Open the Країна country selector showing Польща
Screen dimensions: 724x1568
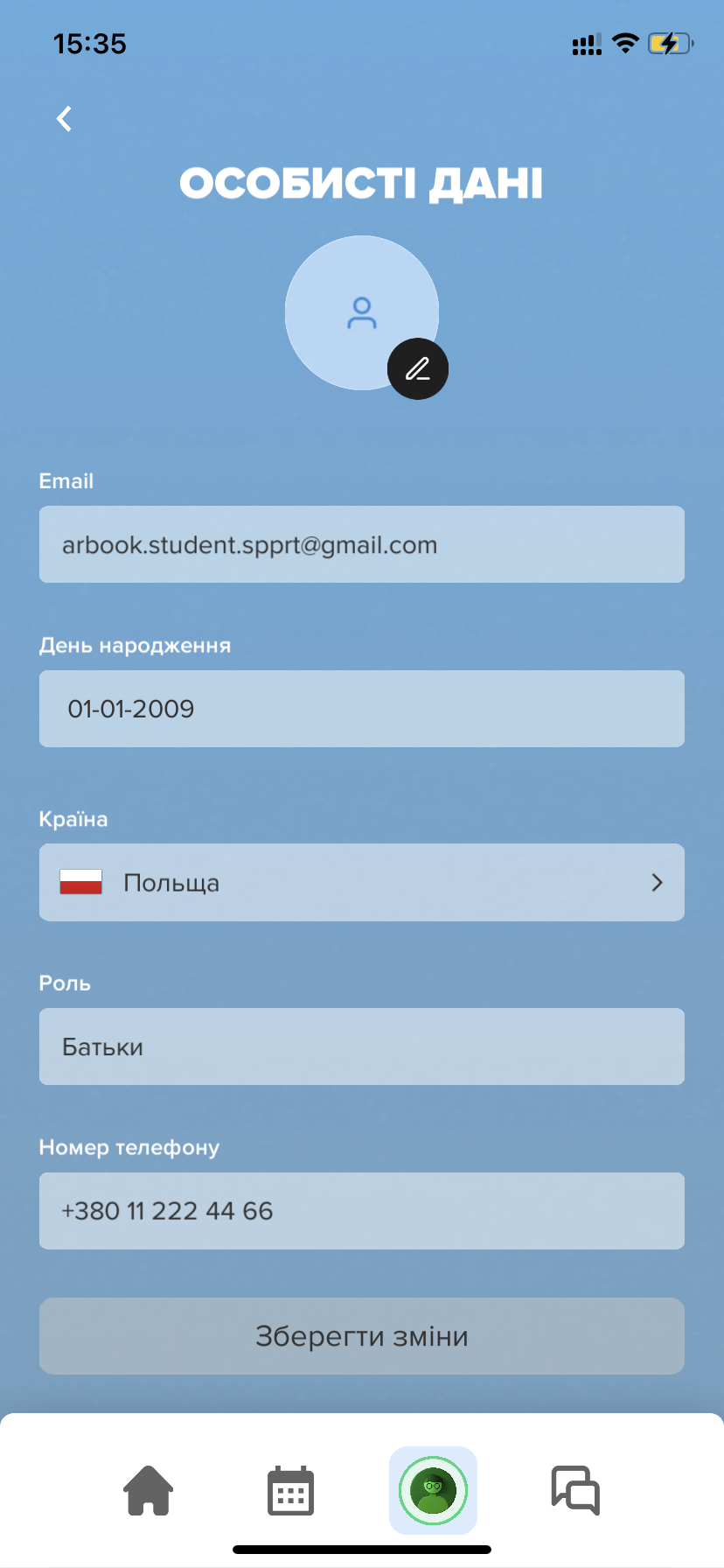(361, 882)
